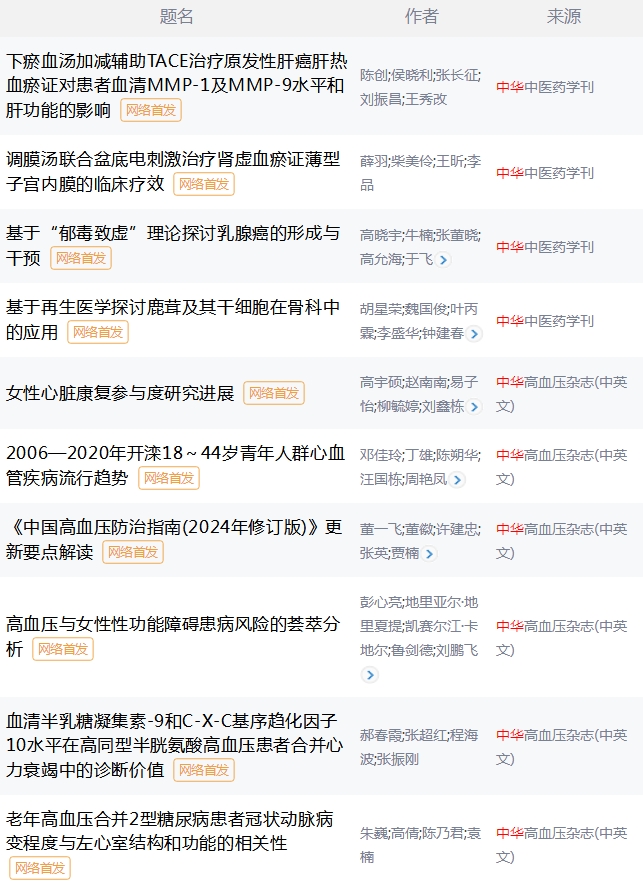
Task: Open the article 老年高血压合并2型糖尿病
Action: tap(170, 819)
